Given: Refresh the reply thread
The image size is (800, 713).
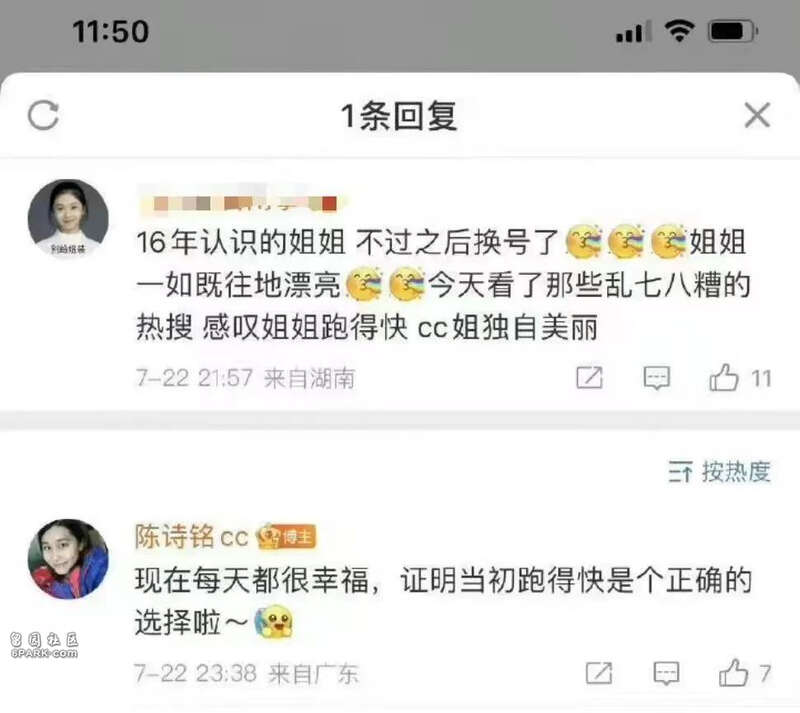Looking at the screenshot, I should coord(43,116).
